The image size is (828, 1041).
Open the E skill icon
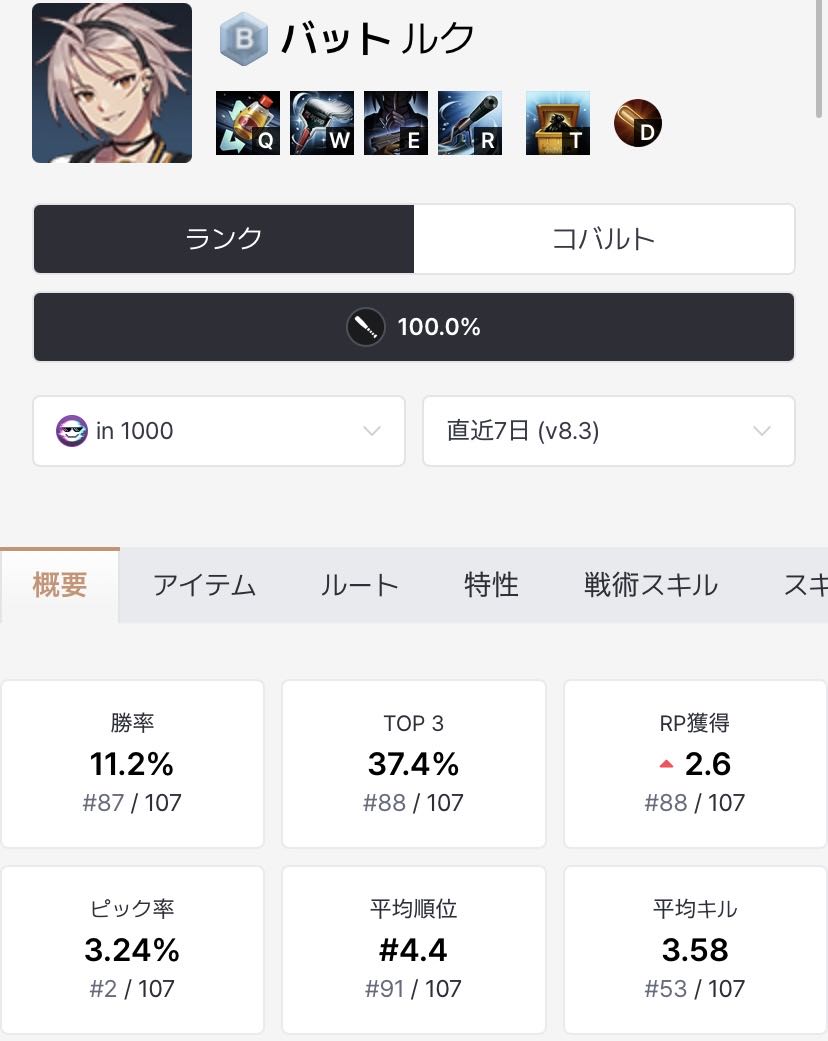[x=396, y=124]
